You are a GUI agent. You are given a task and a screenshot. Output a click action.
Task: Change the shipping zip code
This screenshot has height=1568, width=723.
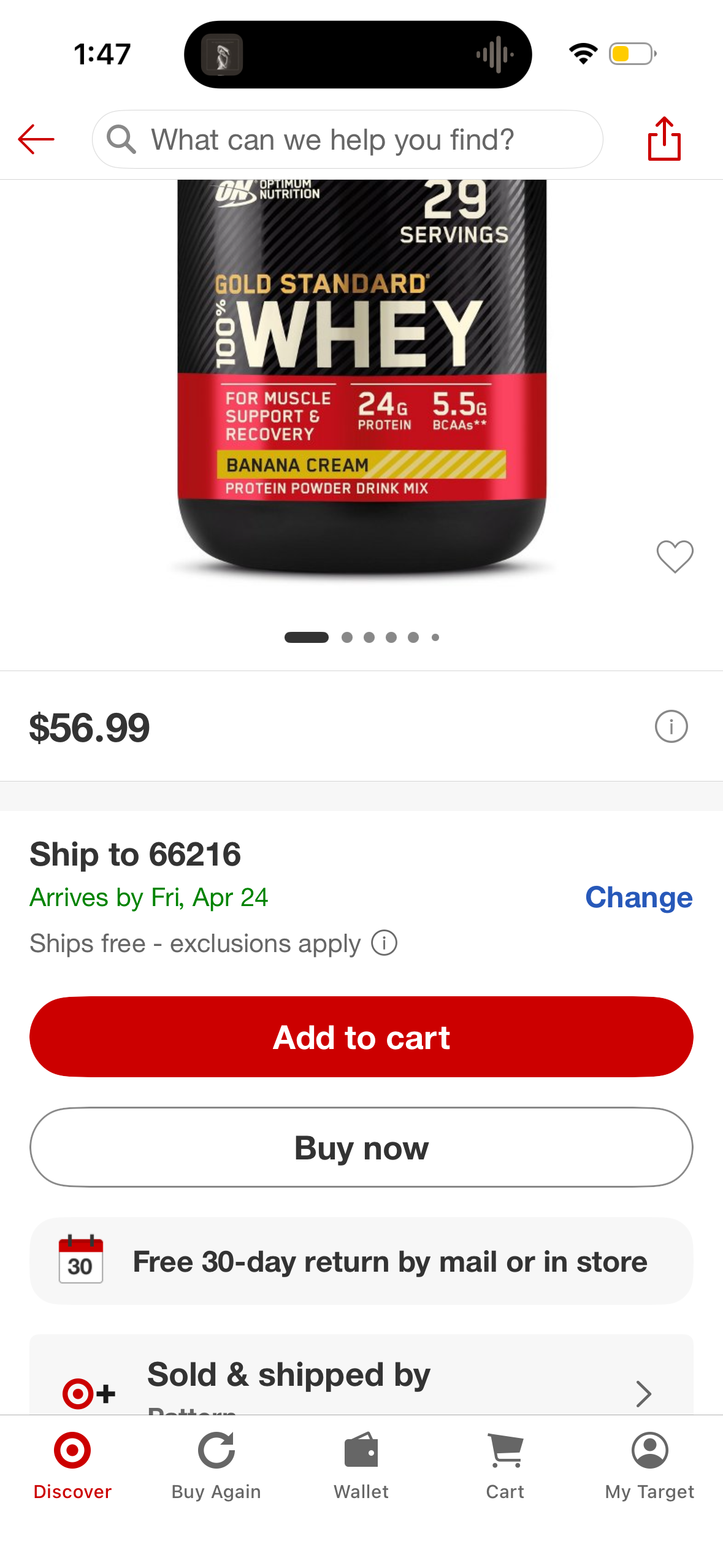click(638, 897)
